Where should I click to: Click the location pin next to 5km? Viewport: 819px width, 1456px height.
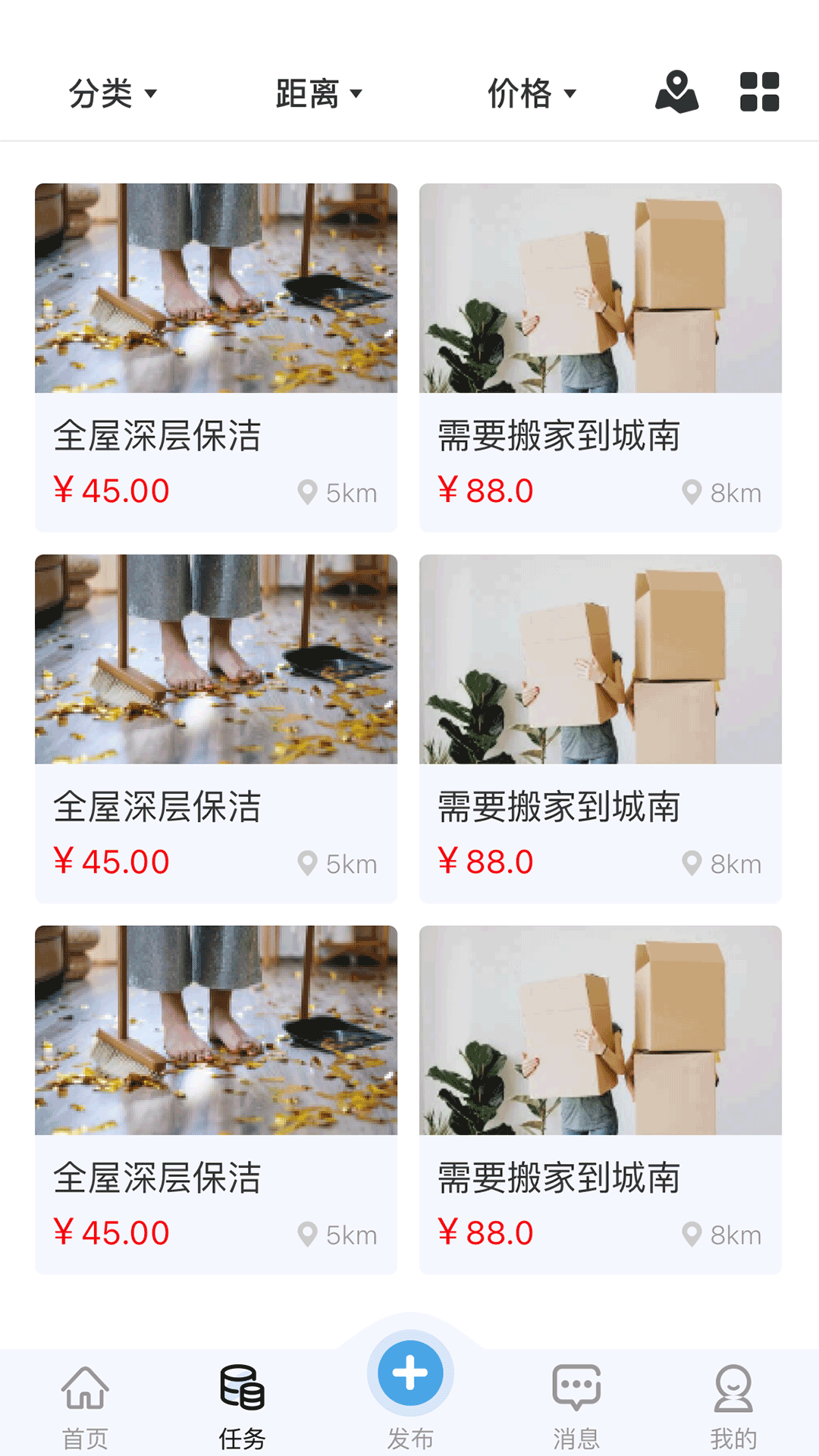(x=306, y=491)
